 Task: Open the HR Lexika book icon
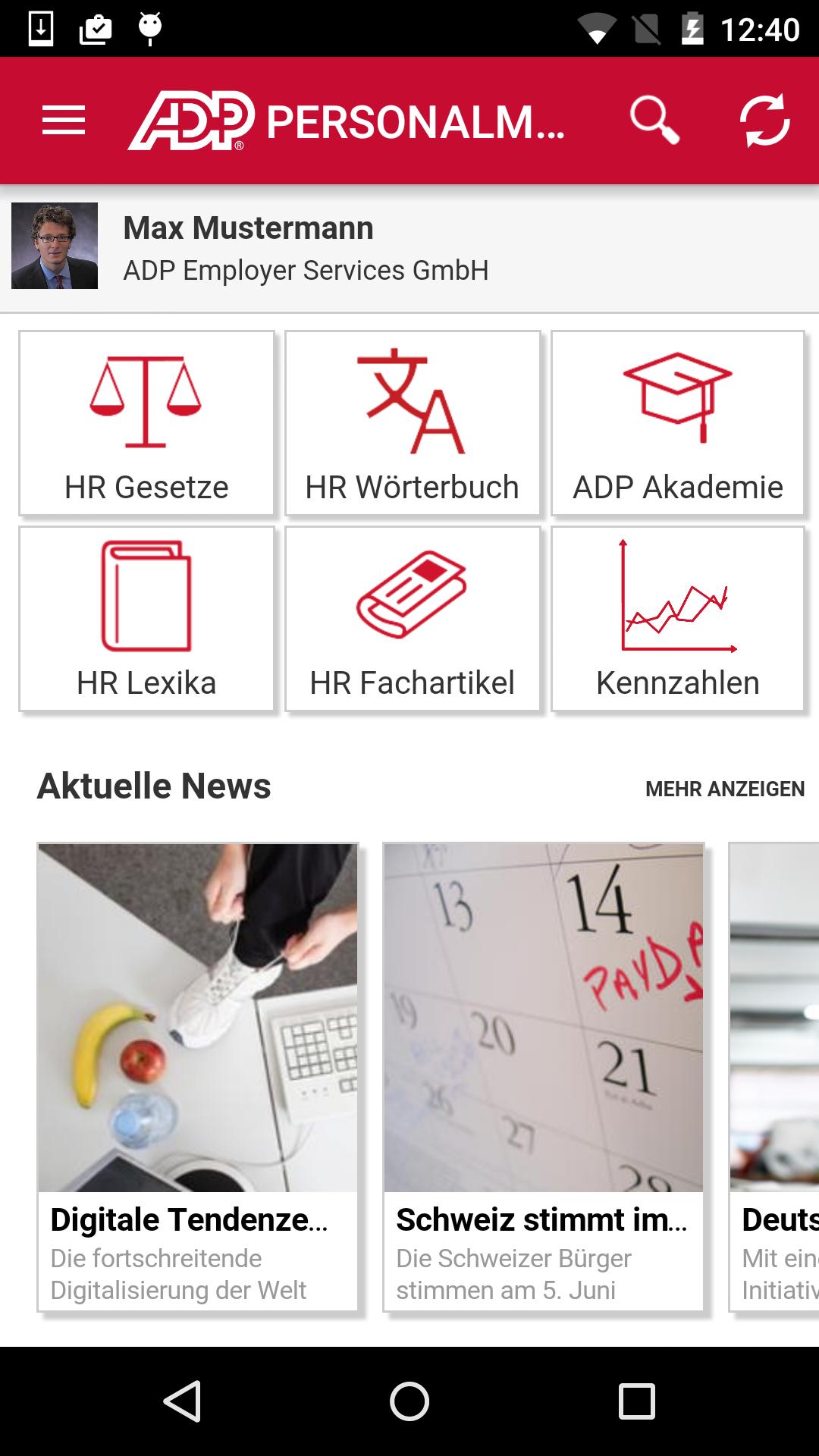pyautogui.click(x=147, y=599)
